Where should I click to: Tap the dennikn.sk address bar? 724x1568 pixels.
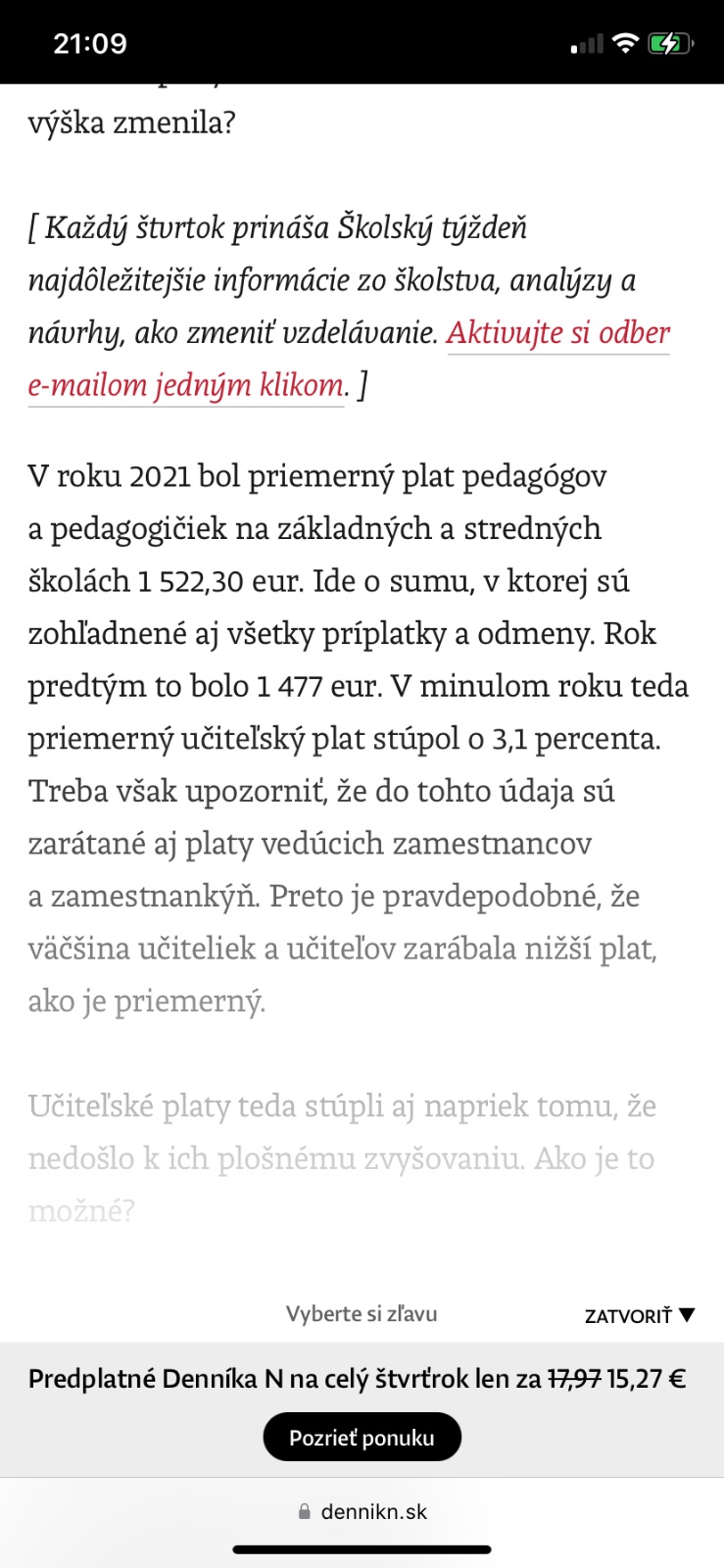point(362,1511)
